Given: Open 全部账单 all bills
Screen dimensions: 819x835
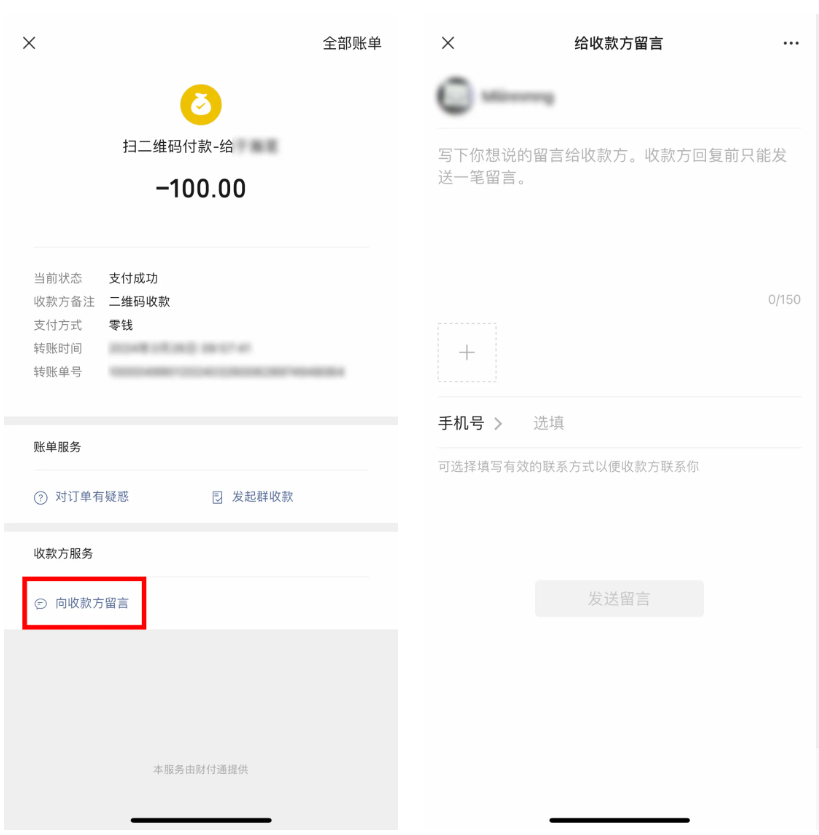Looking at the screenshot, I should (x=351, y=44).
